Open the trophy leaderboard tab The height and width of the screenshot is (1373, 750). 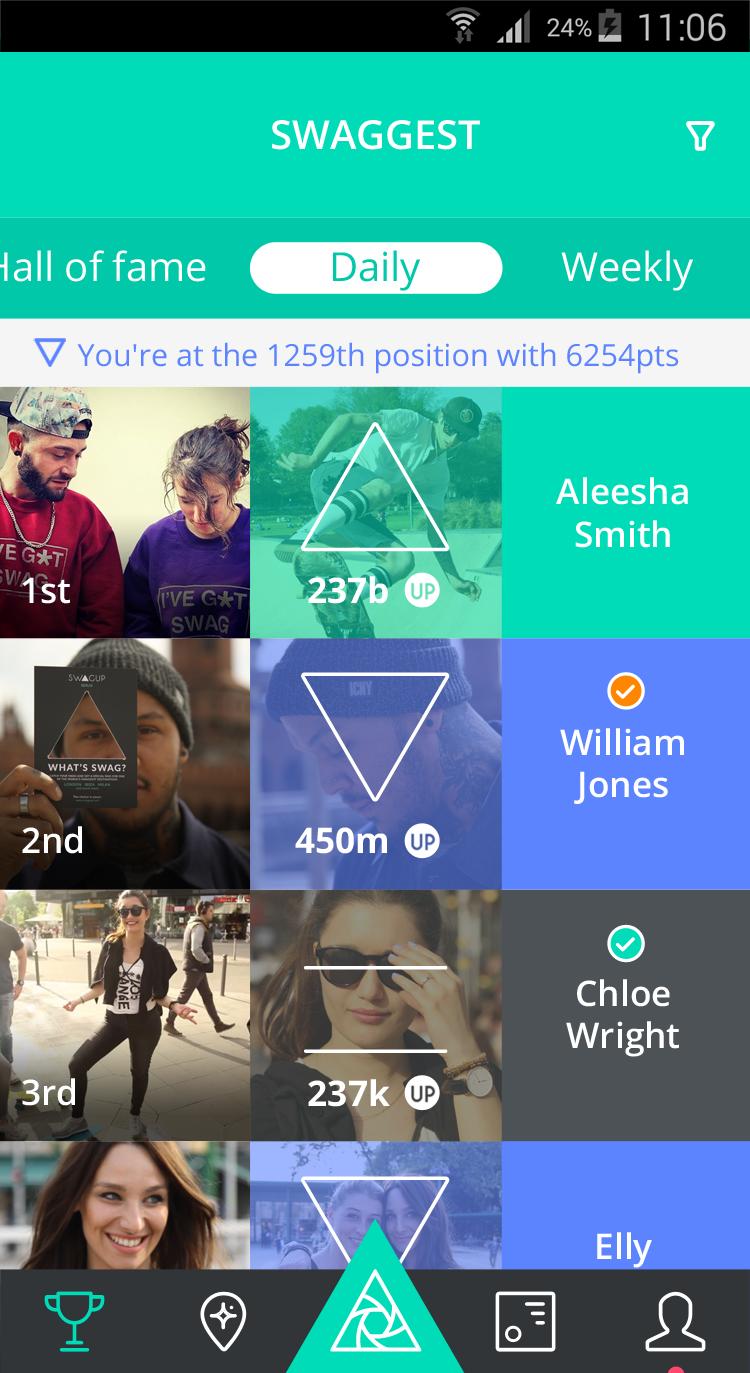click(74, 1321)
